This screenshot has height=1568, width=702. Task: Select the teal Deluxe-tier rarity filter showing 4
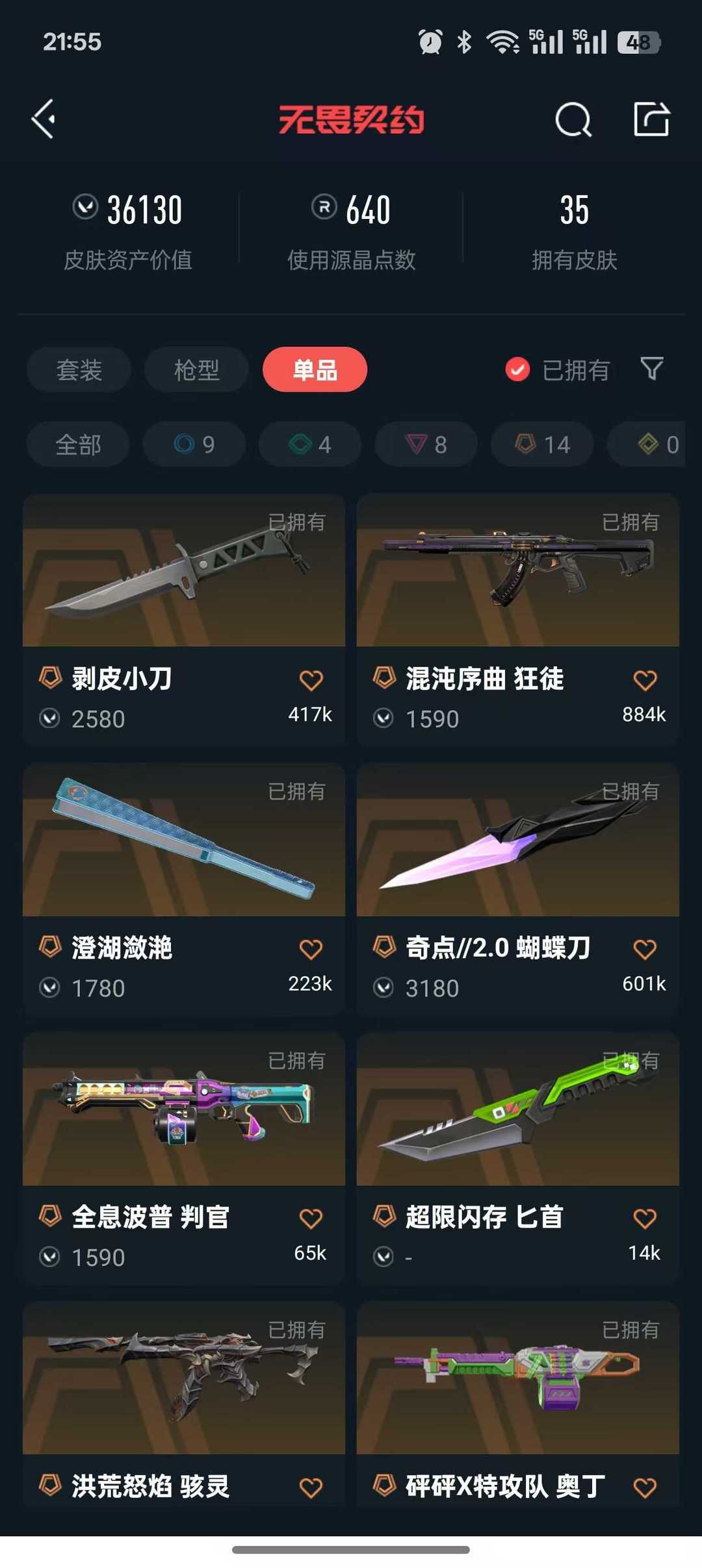(309, 444)
